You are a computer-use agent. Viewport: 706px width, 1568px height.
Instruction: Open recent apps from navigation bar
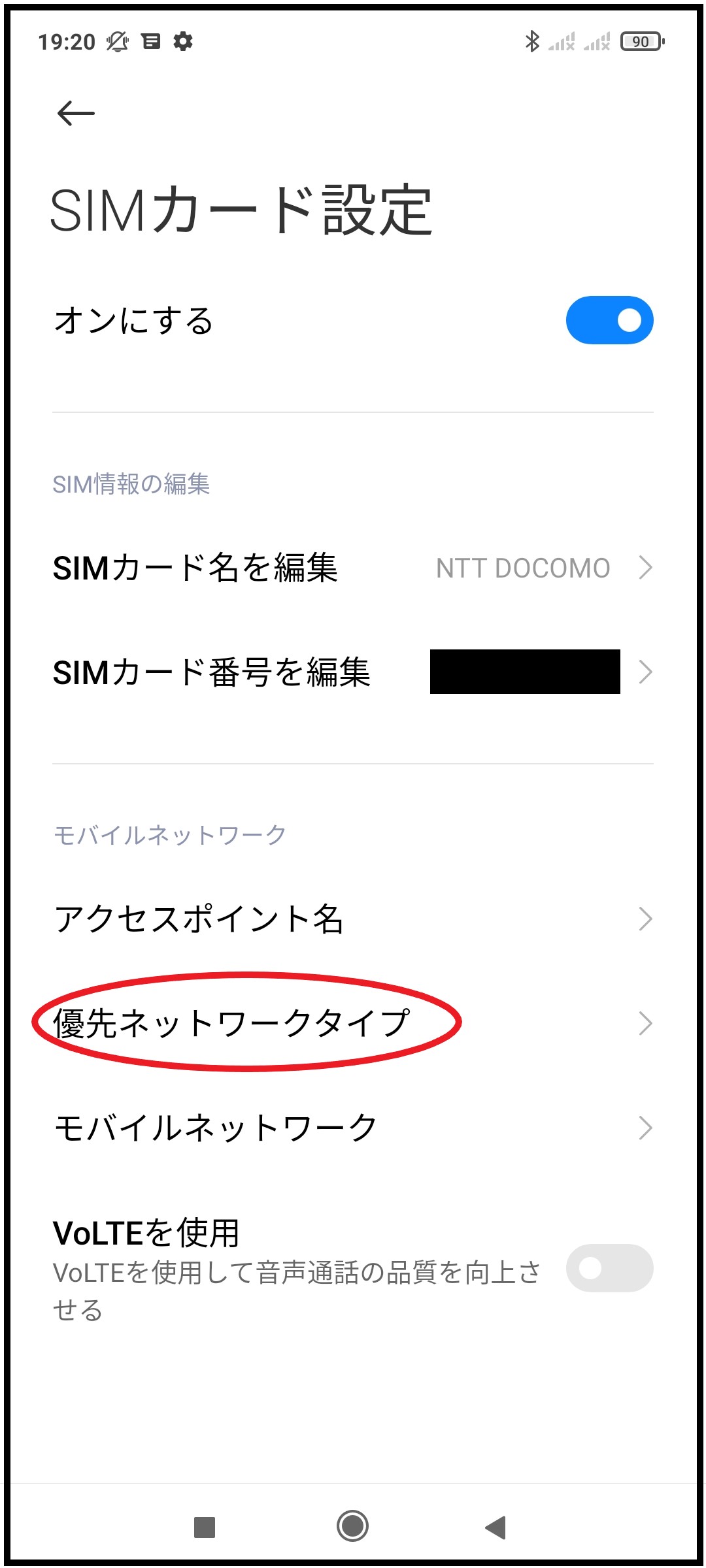point(205,1527)
